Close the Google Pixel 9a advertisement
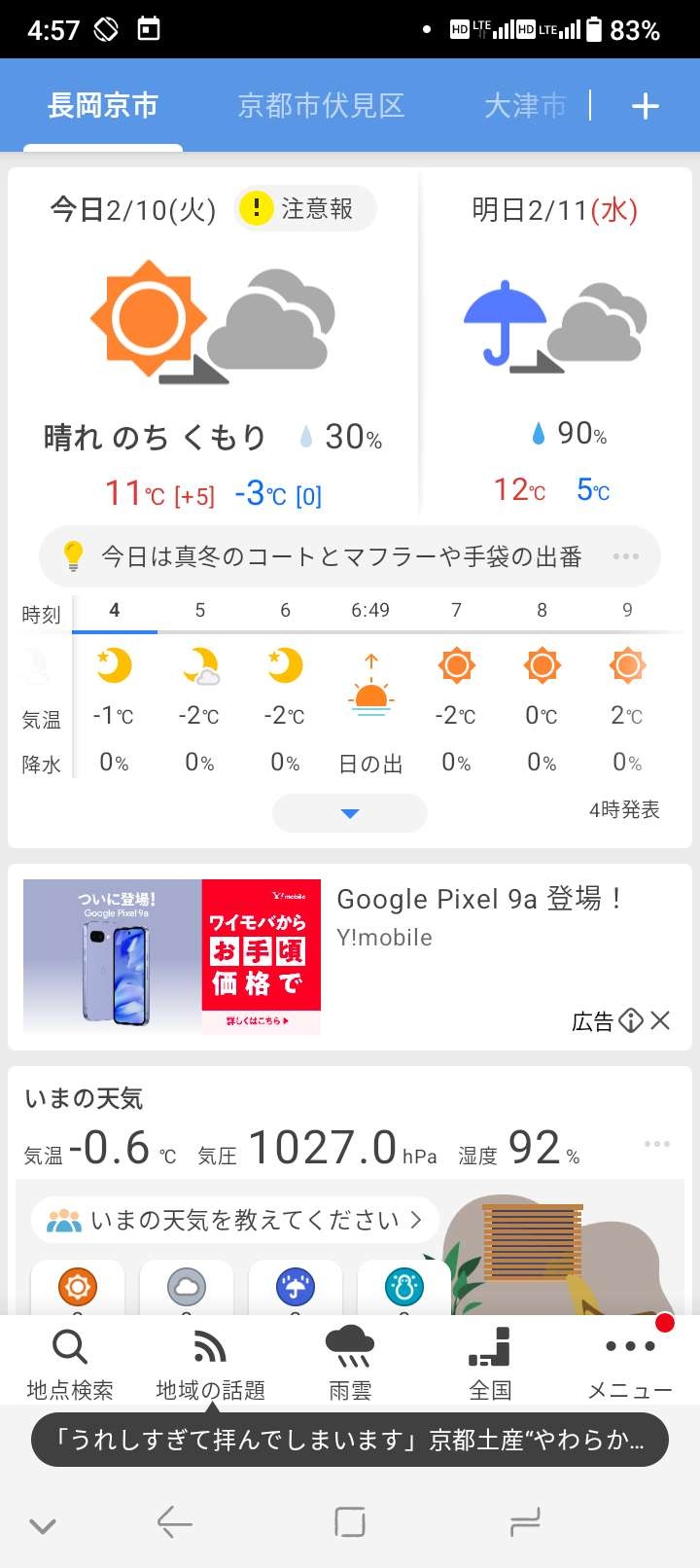Viewport: 700px width, 1568px height. coord(660,1020)
